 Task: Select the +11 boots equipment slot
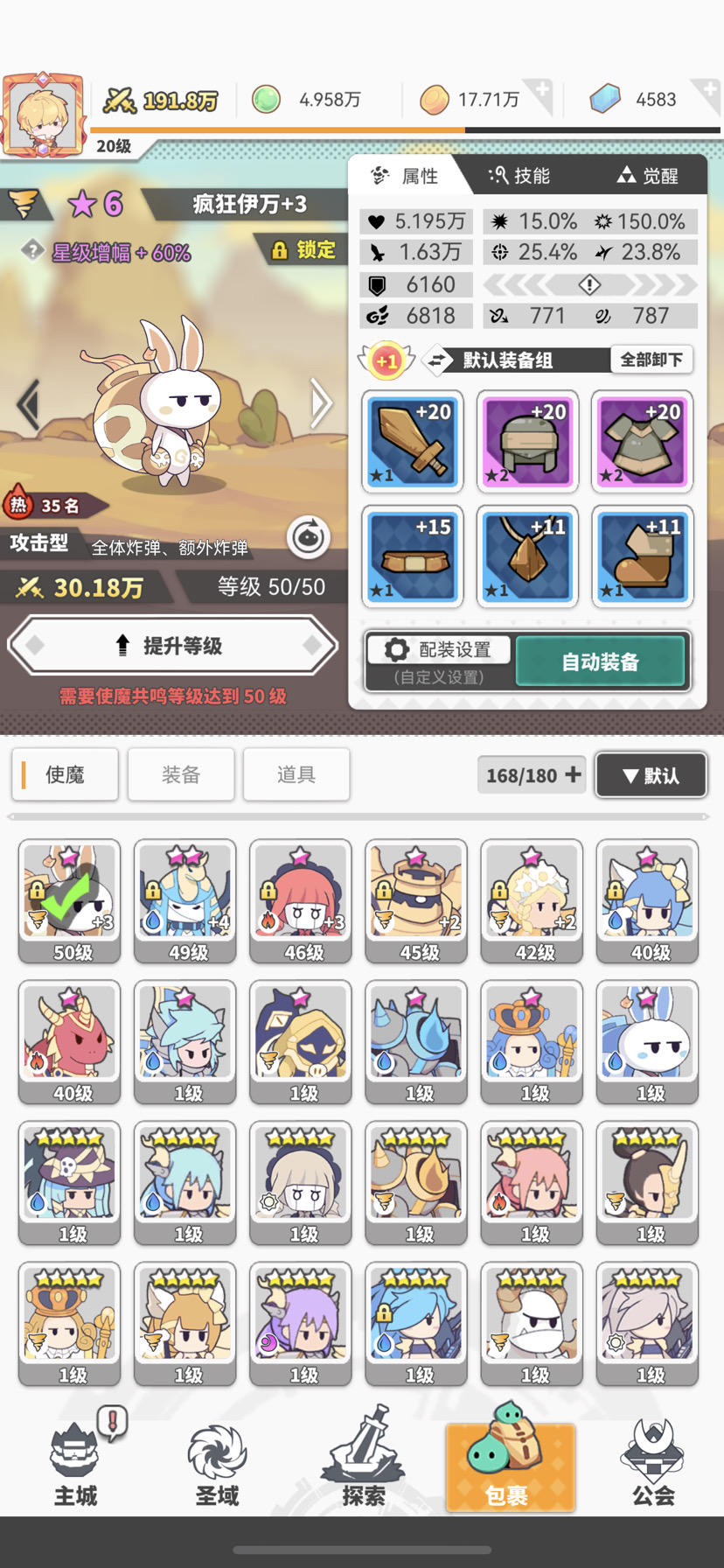tap(642, 557)
